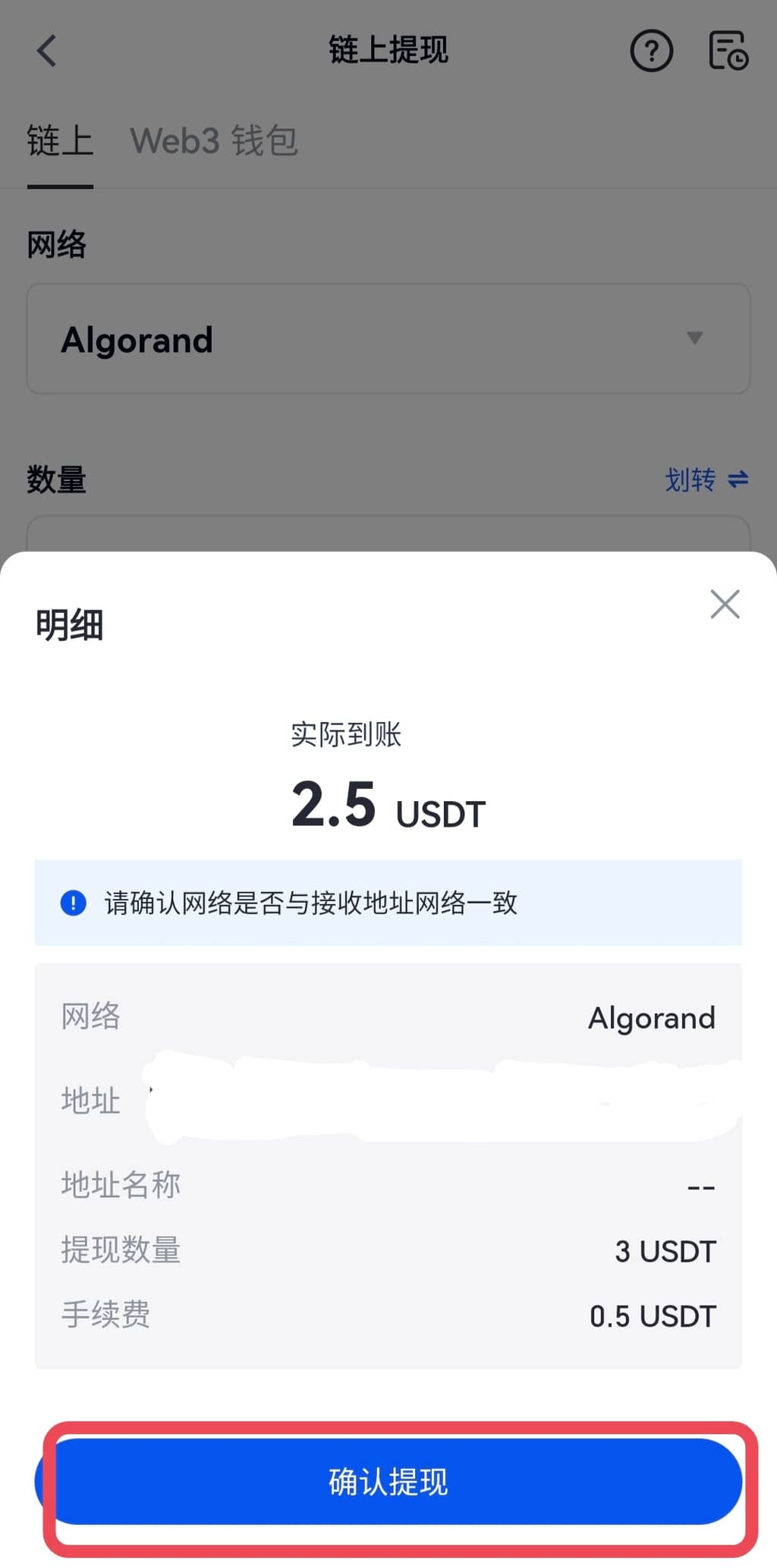
Task: Open the Algorand network dropdown
Action: coord(388,338)
